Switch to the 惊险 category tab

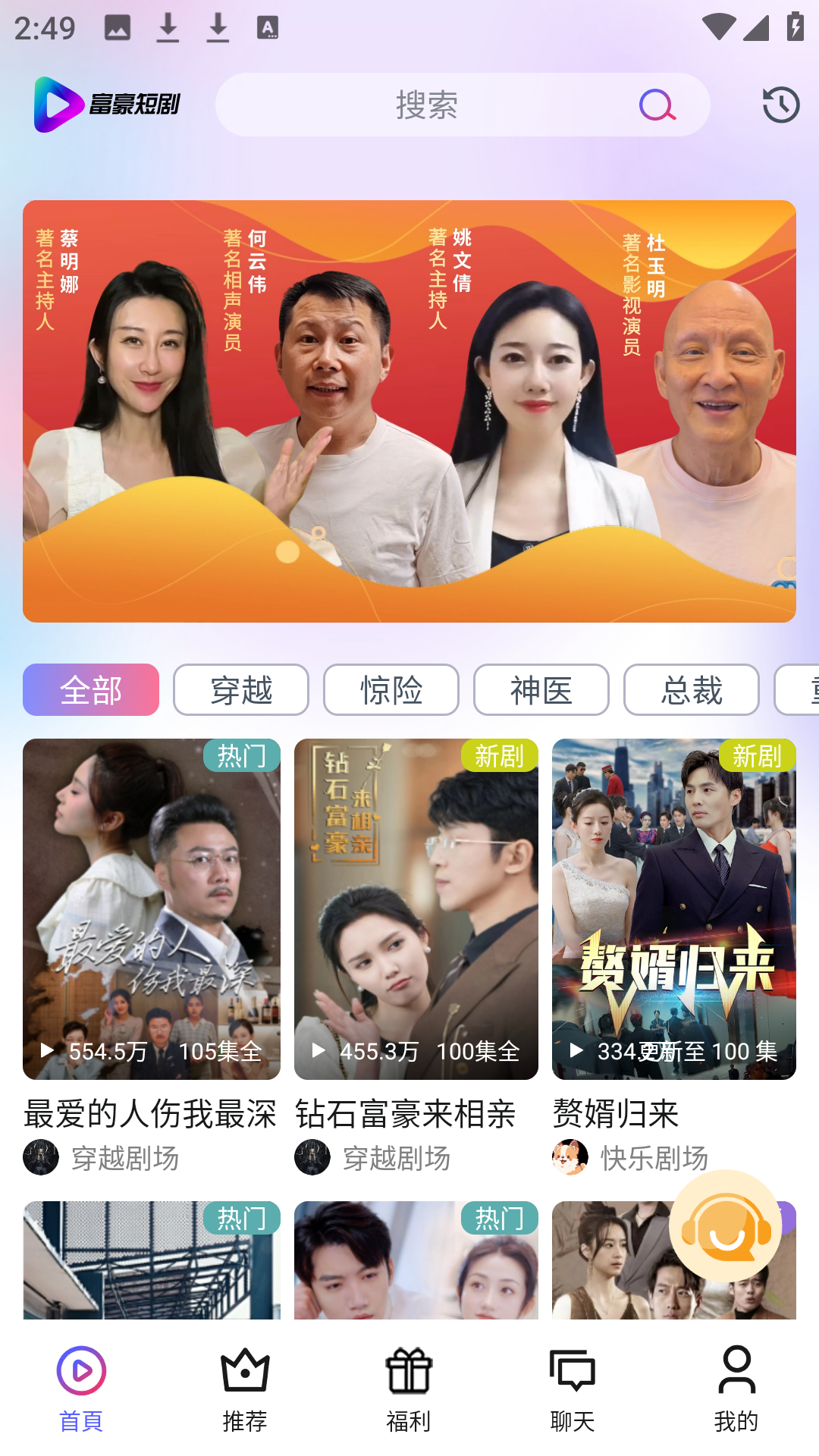point(391,689)
